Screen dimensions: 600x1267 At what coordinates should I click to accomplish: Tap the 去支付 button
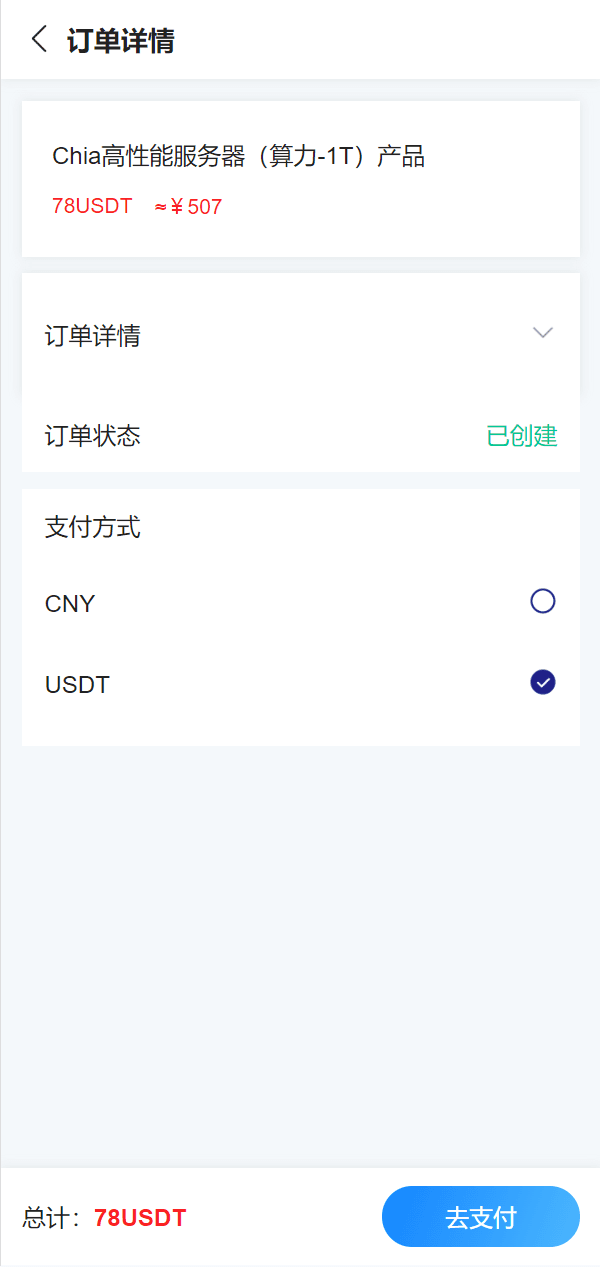pos(480,1217)
